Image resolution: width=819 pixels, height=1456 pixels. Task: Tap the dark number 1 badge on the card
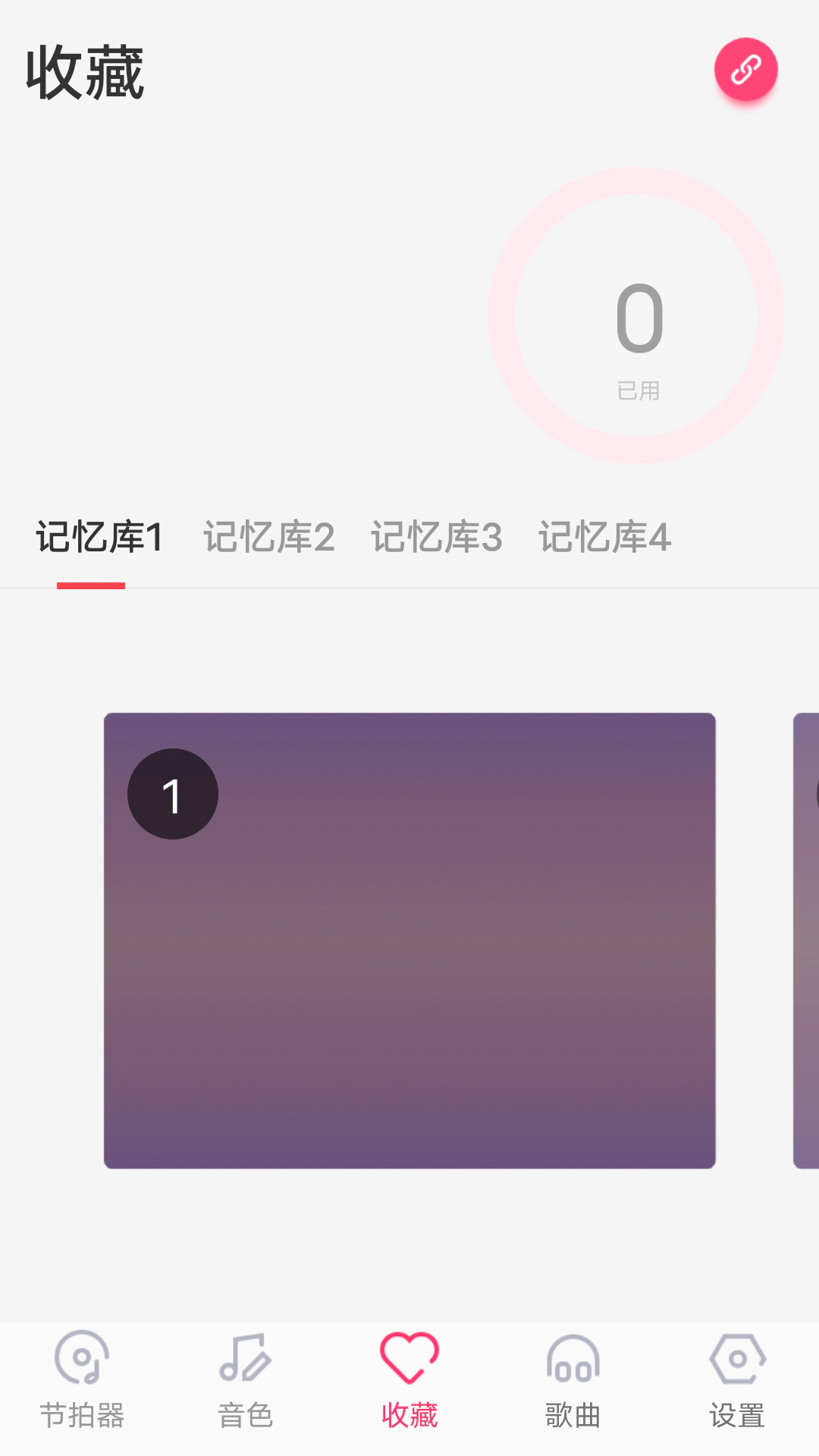pyautogui.click(x=173, y=793)
